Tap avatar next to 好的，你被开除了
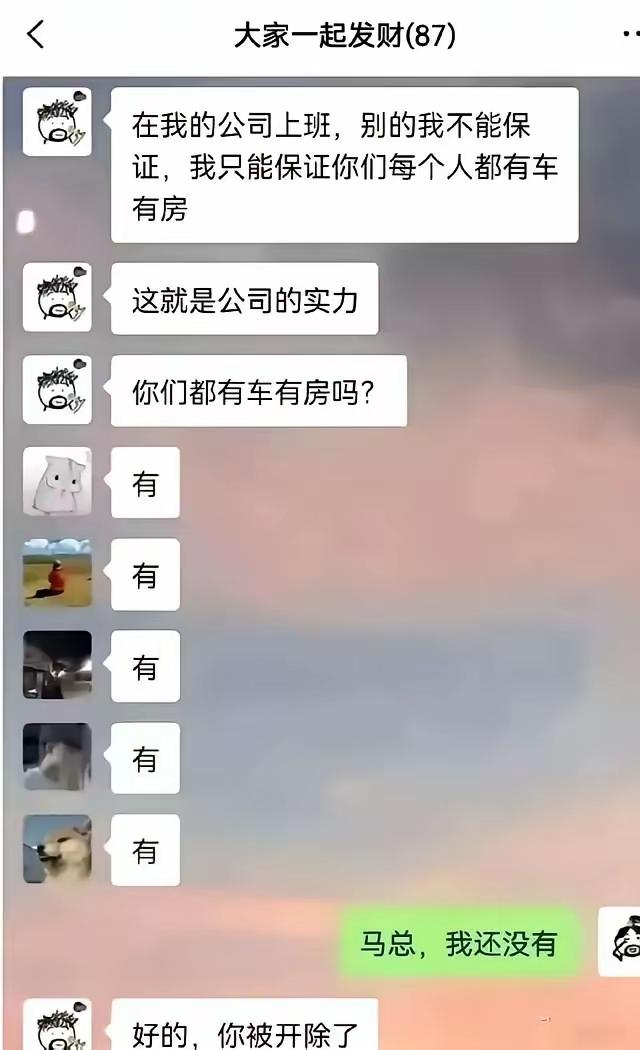 click(57, 1027)
